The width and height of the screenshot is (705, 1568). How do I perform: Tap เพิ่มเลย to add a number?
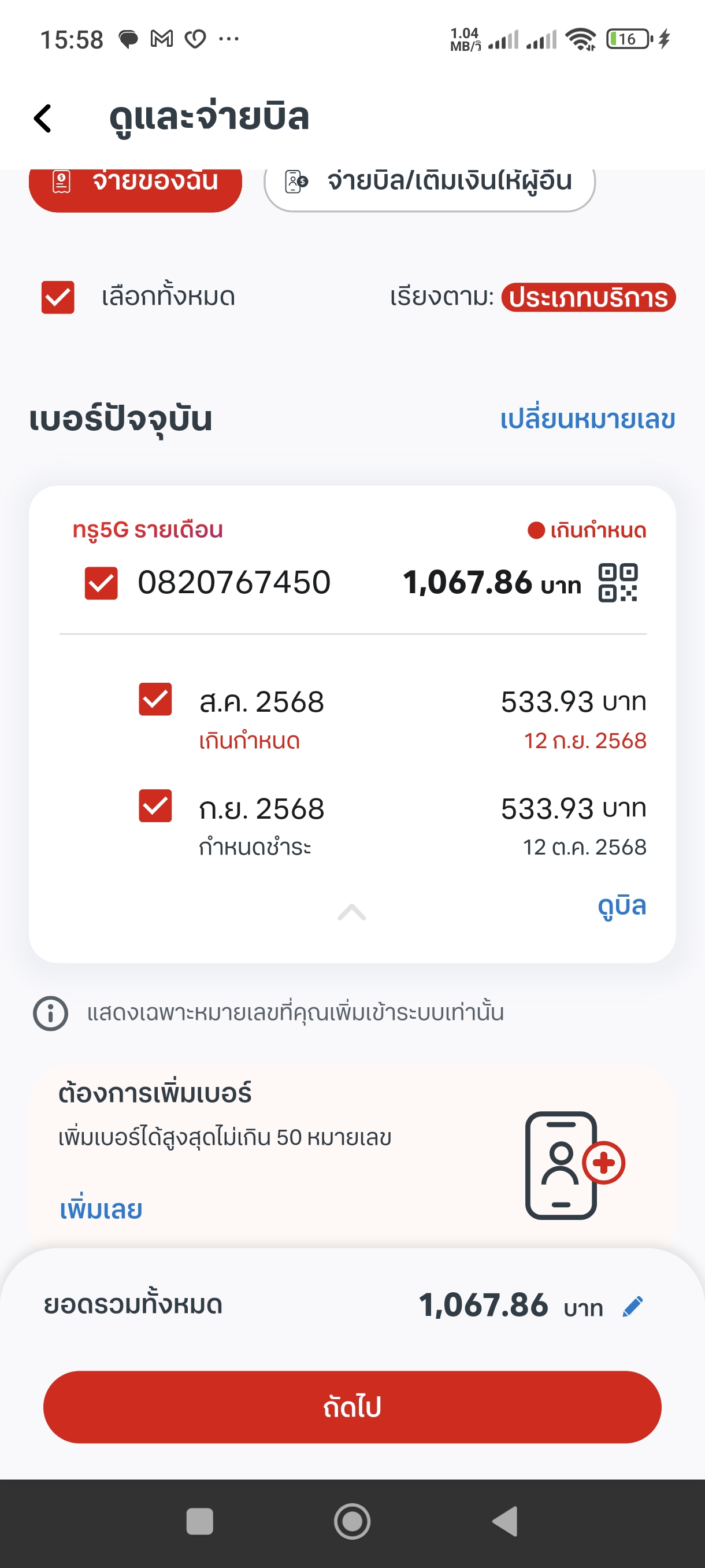(101, 1209)
